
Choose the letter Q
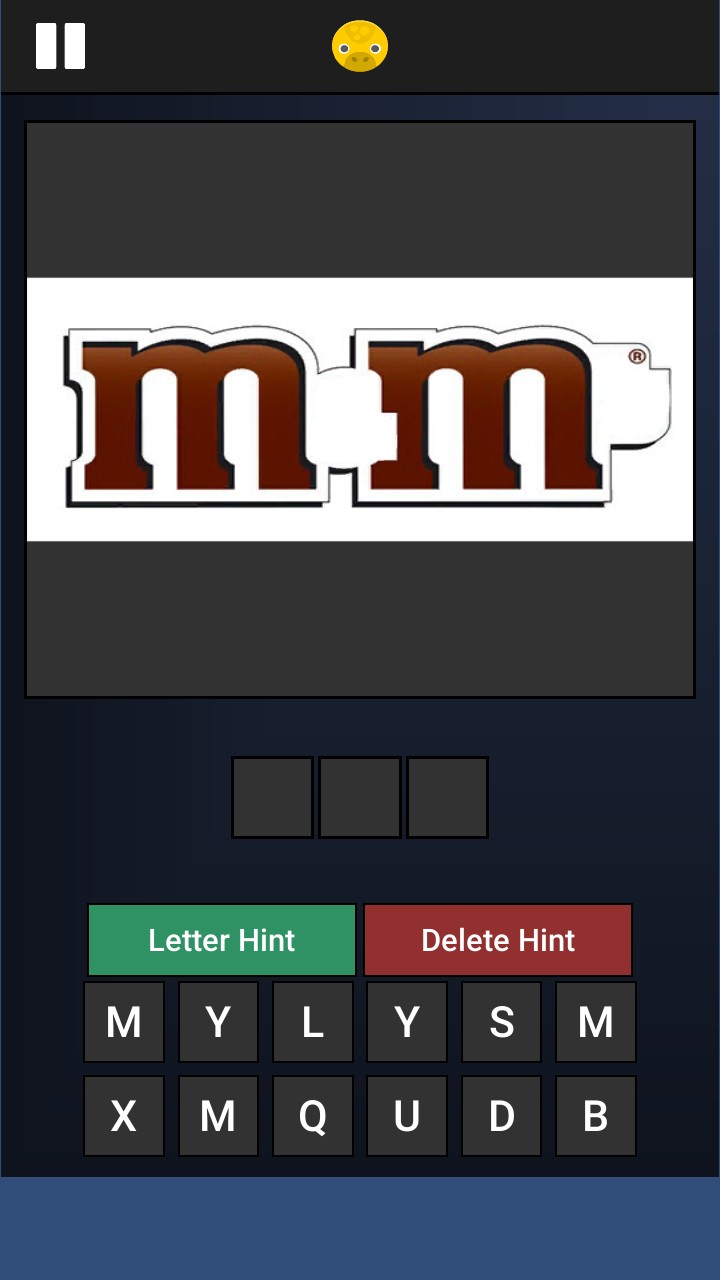pyautogui.click(x=313, y=1116)
